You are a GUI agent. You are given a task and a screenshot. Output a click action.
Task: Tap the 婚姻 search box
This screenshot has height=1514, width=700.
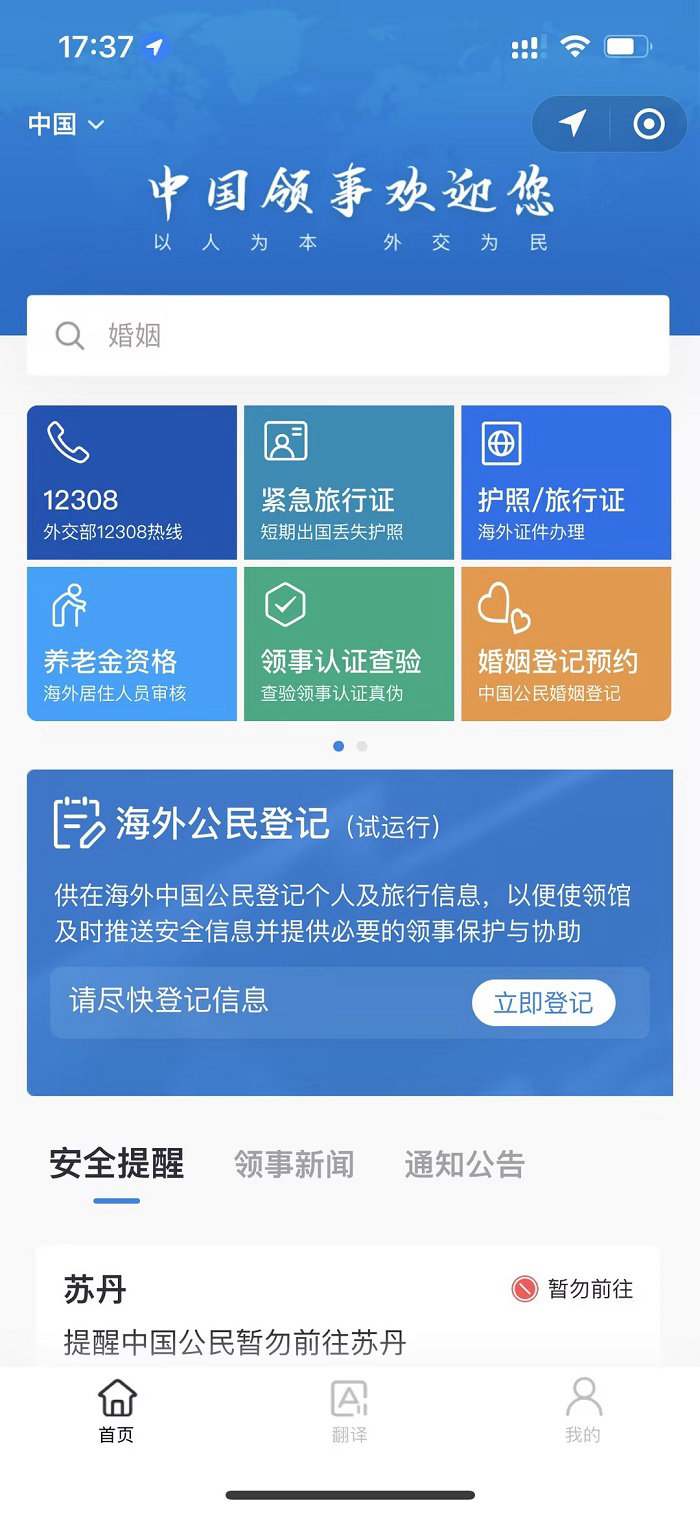(348, 335)
